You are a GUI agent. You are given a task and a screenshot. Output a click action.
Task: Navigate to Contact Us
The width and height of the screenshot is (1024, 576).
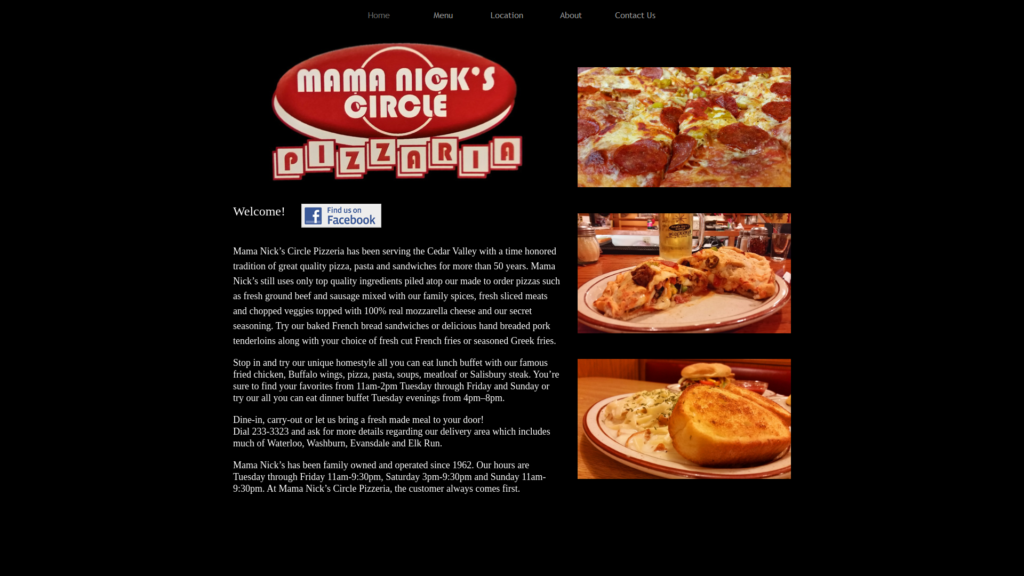click(x=635, y=15)
